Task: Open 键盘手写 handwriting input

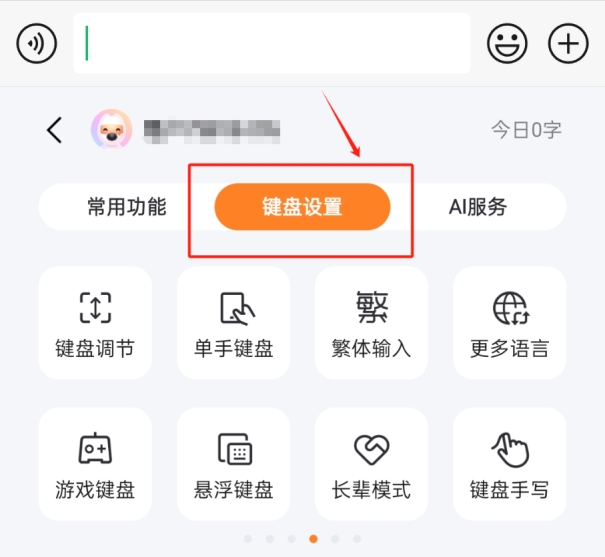Action: [x=509, y=464]
